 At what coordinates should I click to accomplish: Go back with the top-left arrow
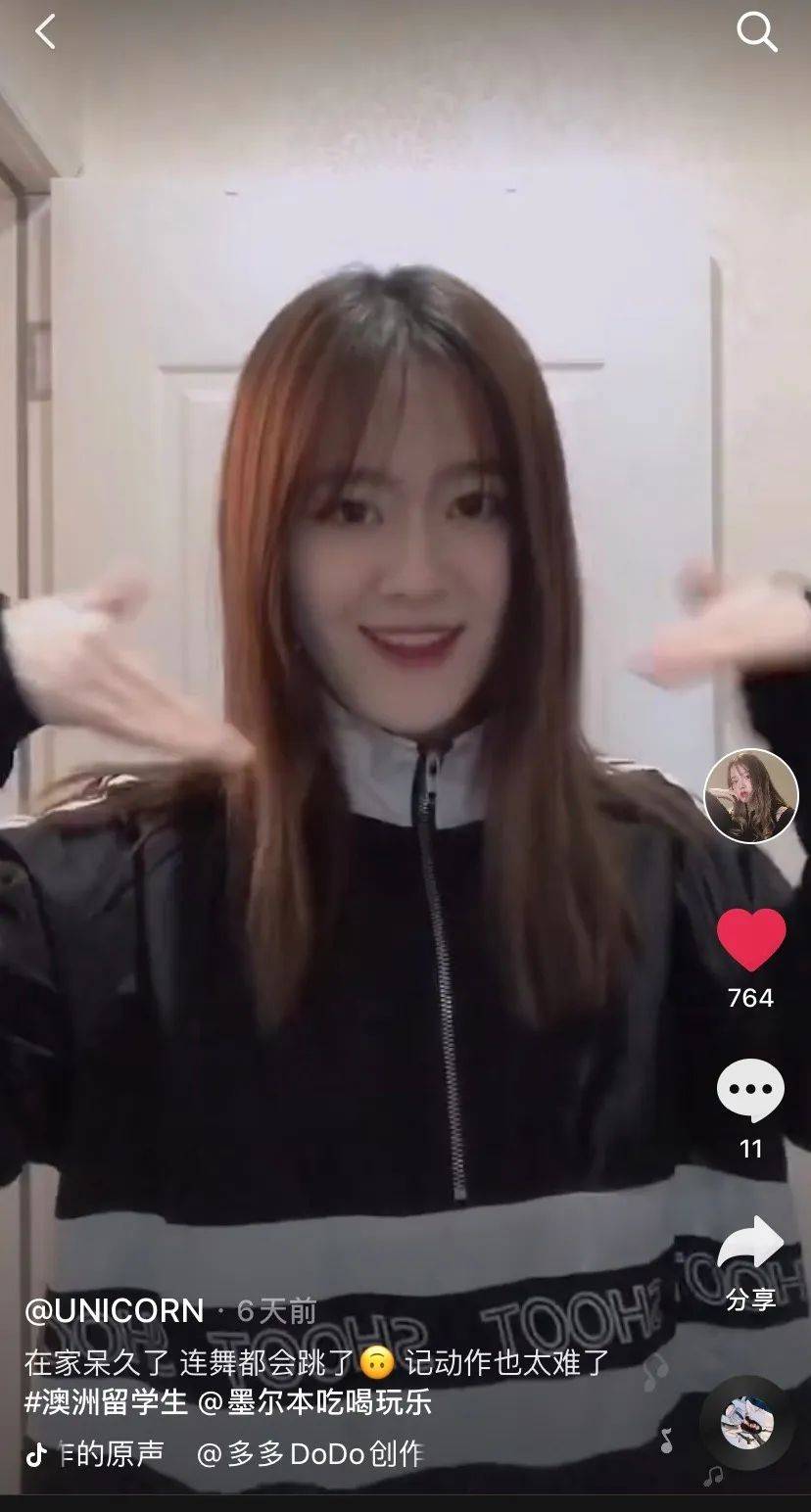point(45,32)
